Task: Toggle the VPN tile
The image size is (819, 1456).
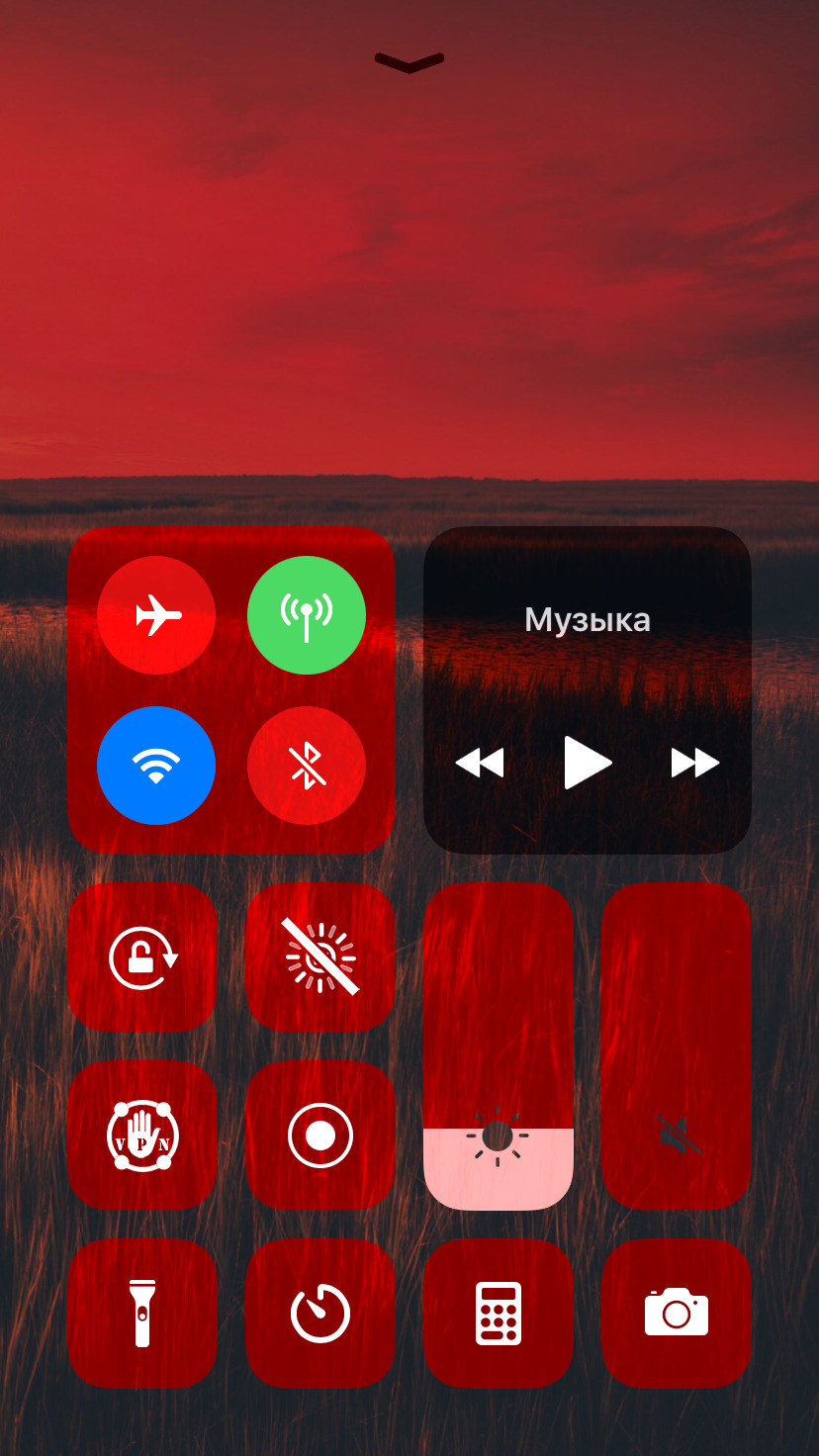Action: coord(142,1136)
